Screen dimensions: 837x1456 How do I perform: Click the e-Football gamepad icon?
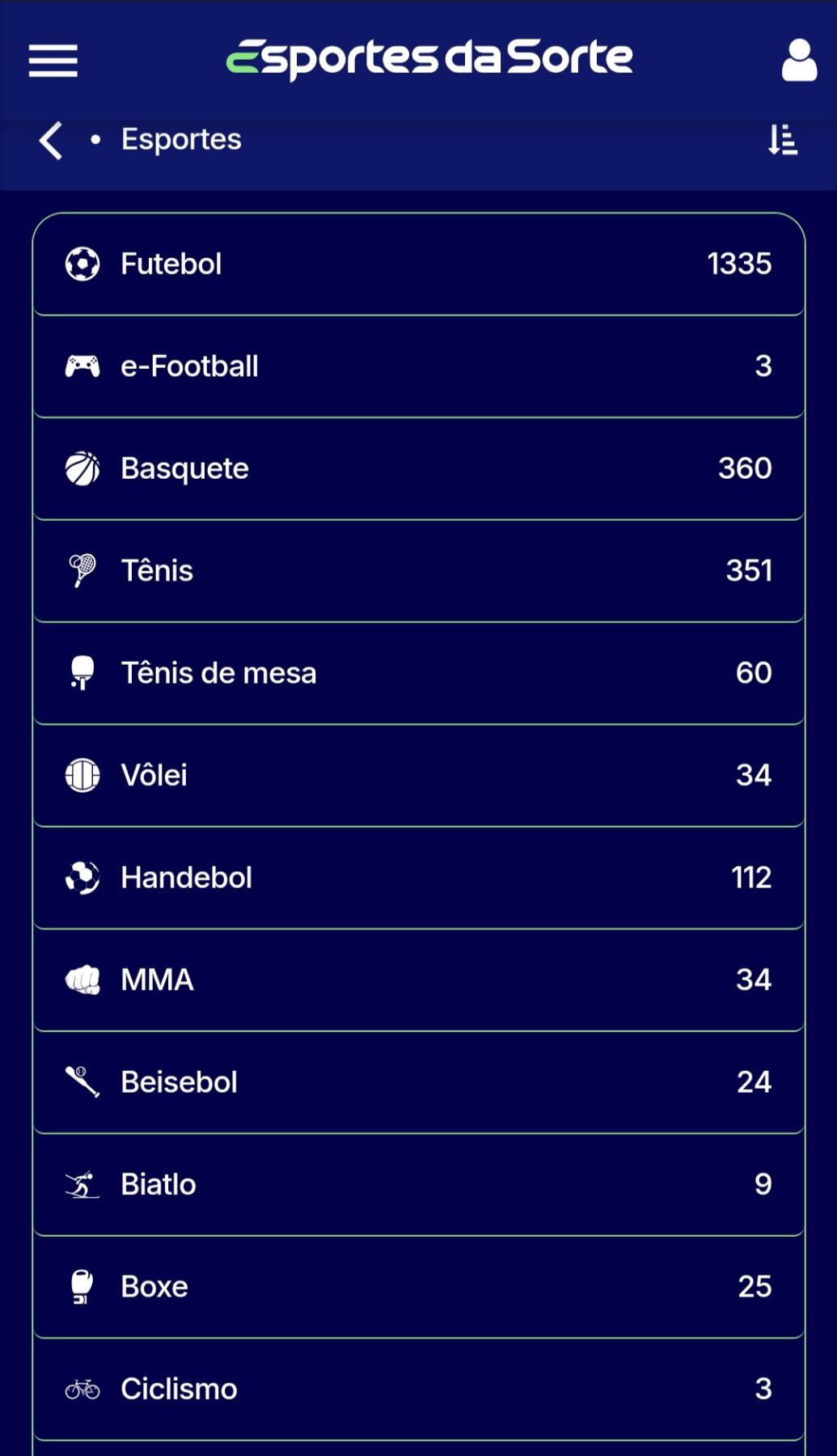81,365
